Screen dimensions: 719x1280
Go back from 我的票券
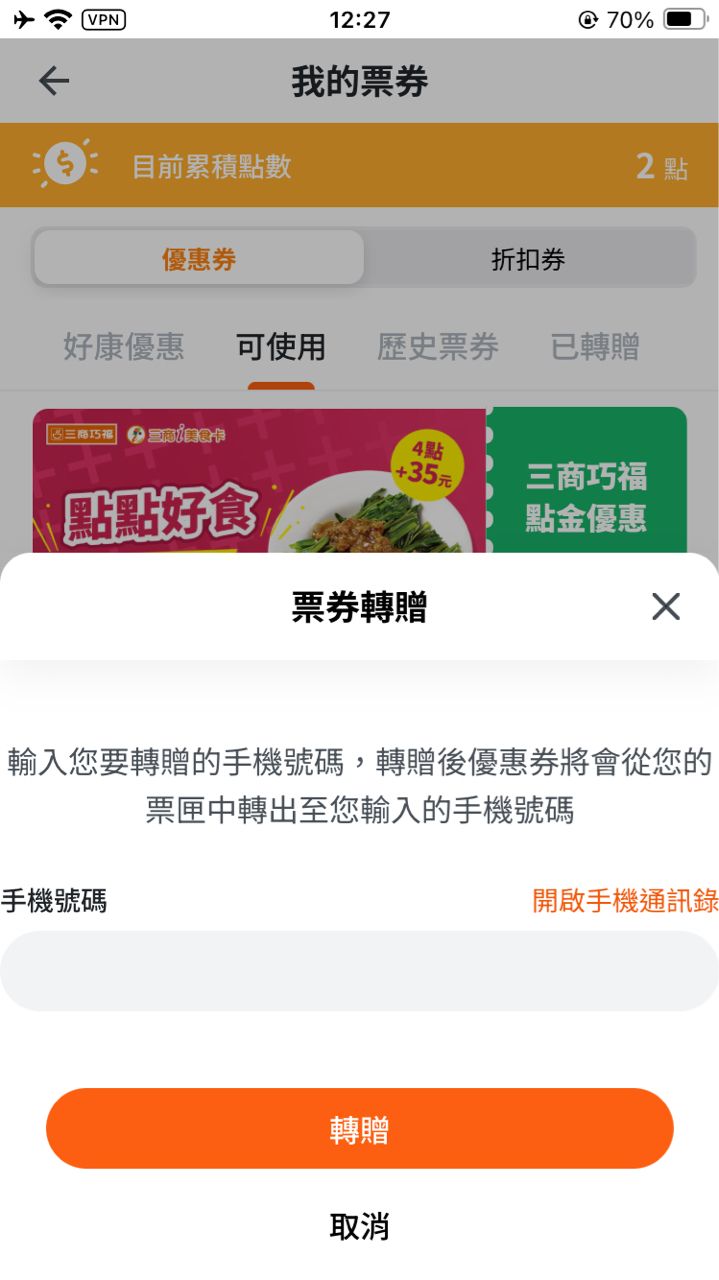coord(54,81)
